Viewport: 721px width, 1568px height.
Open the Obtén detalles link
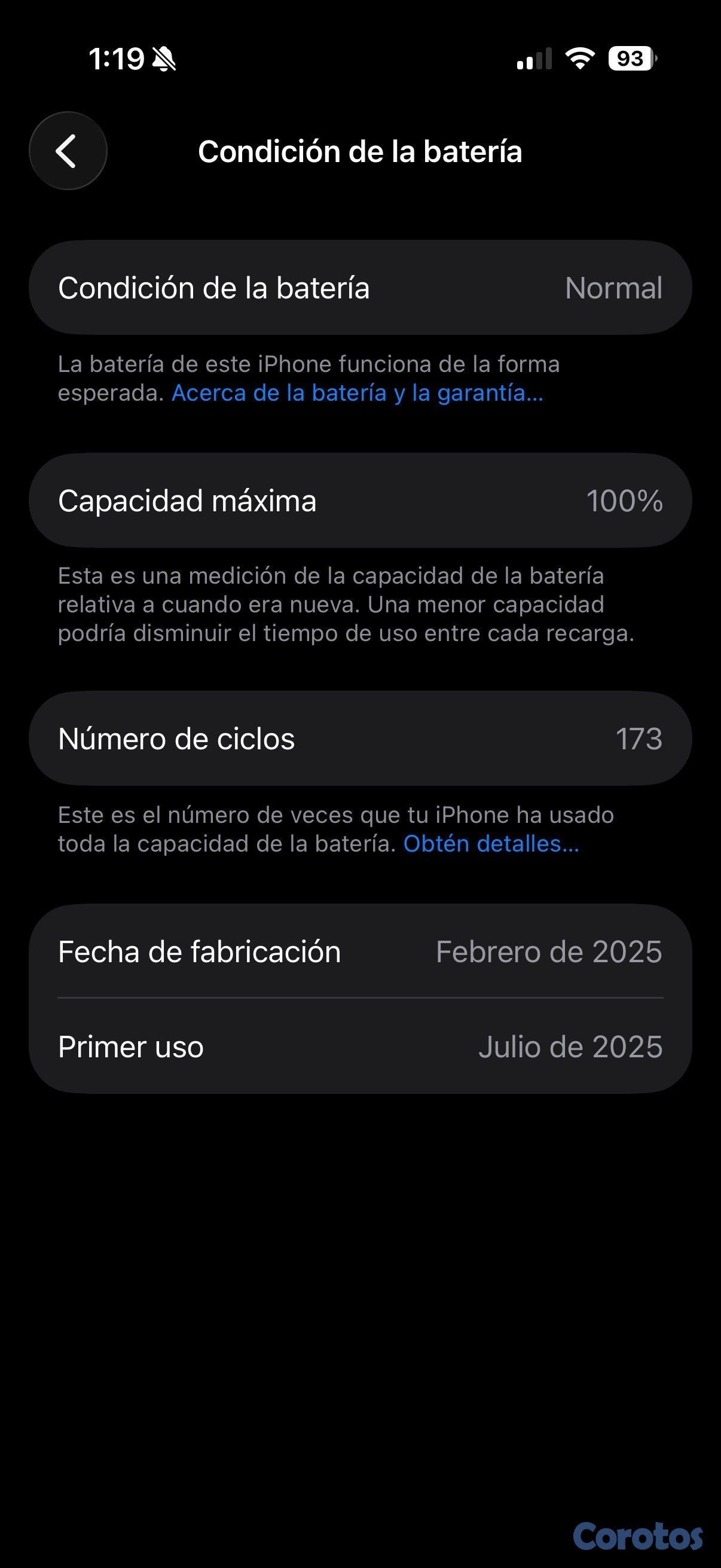pos(490,844)
